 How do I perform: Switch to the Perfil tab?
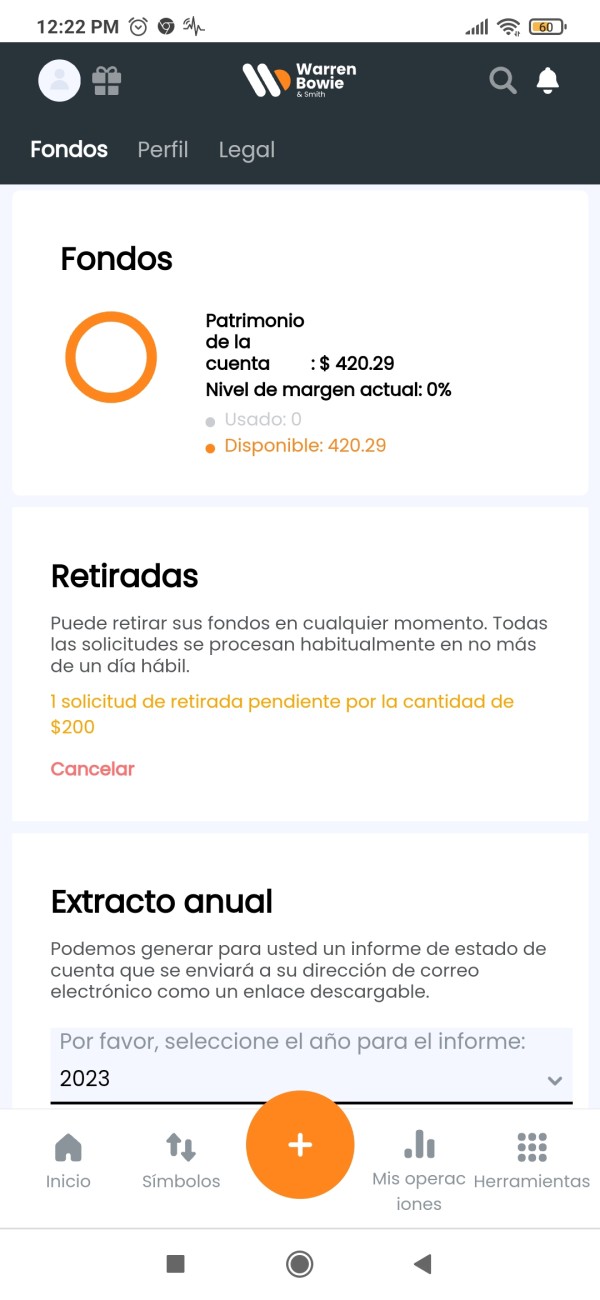click(x=163, y=149)
